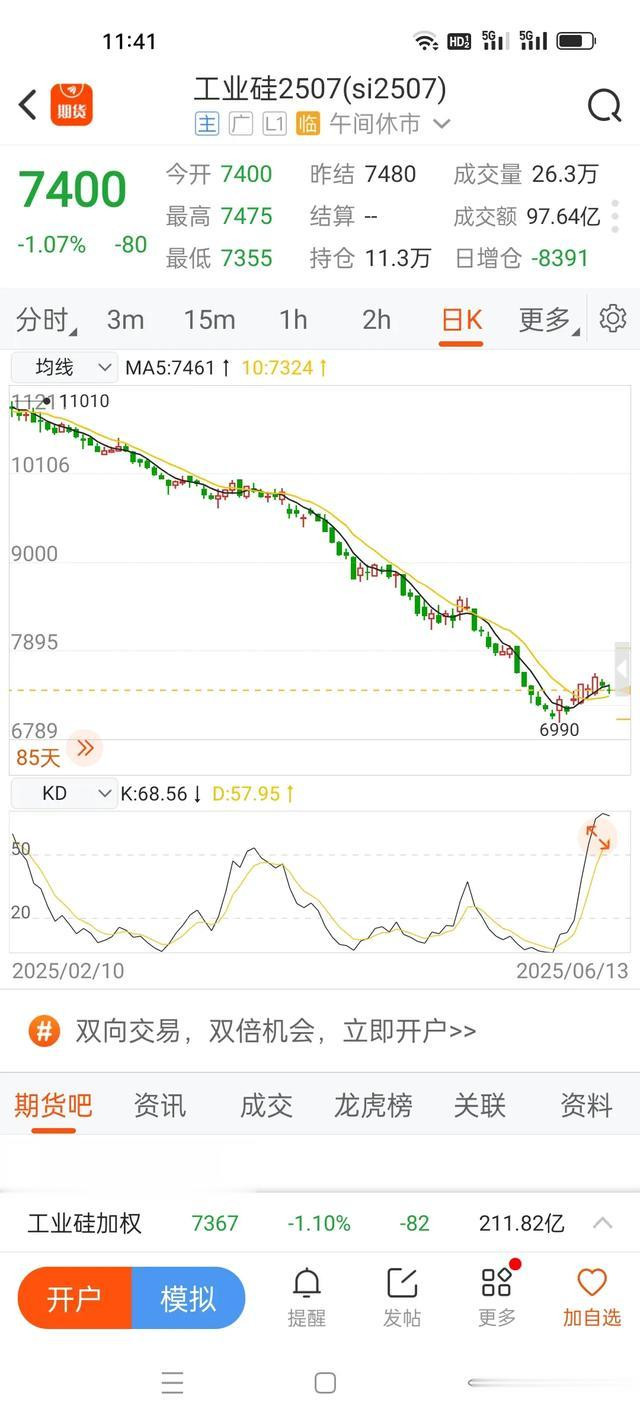The height and width of the screenshot is (1422, 640).
Task: Select the 15m interval tab
Action: pos(209,320)
